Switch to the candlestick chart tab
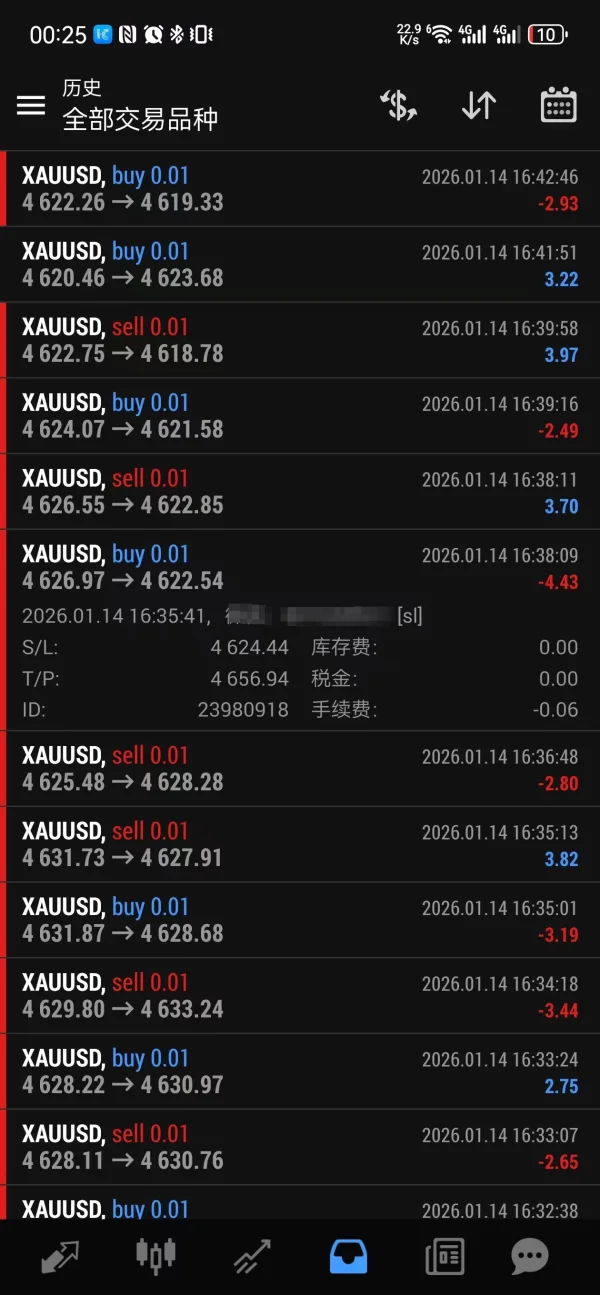This screenshot has width=600, height=1295. (155, 1256)
